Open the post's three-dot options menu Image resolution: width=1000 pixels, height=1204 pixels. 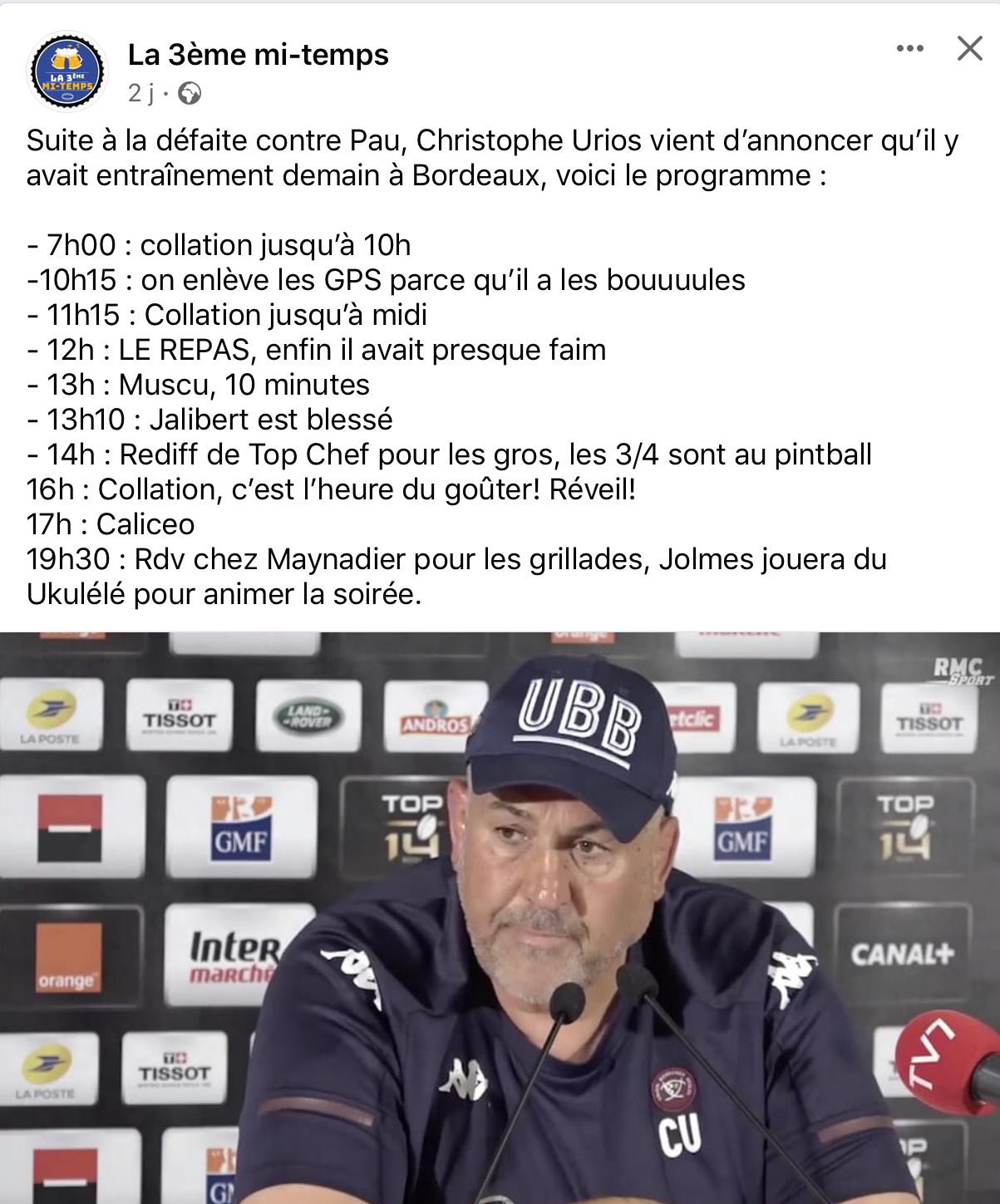[x=910, y=49]
